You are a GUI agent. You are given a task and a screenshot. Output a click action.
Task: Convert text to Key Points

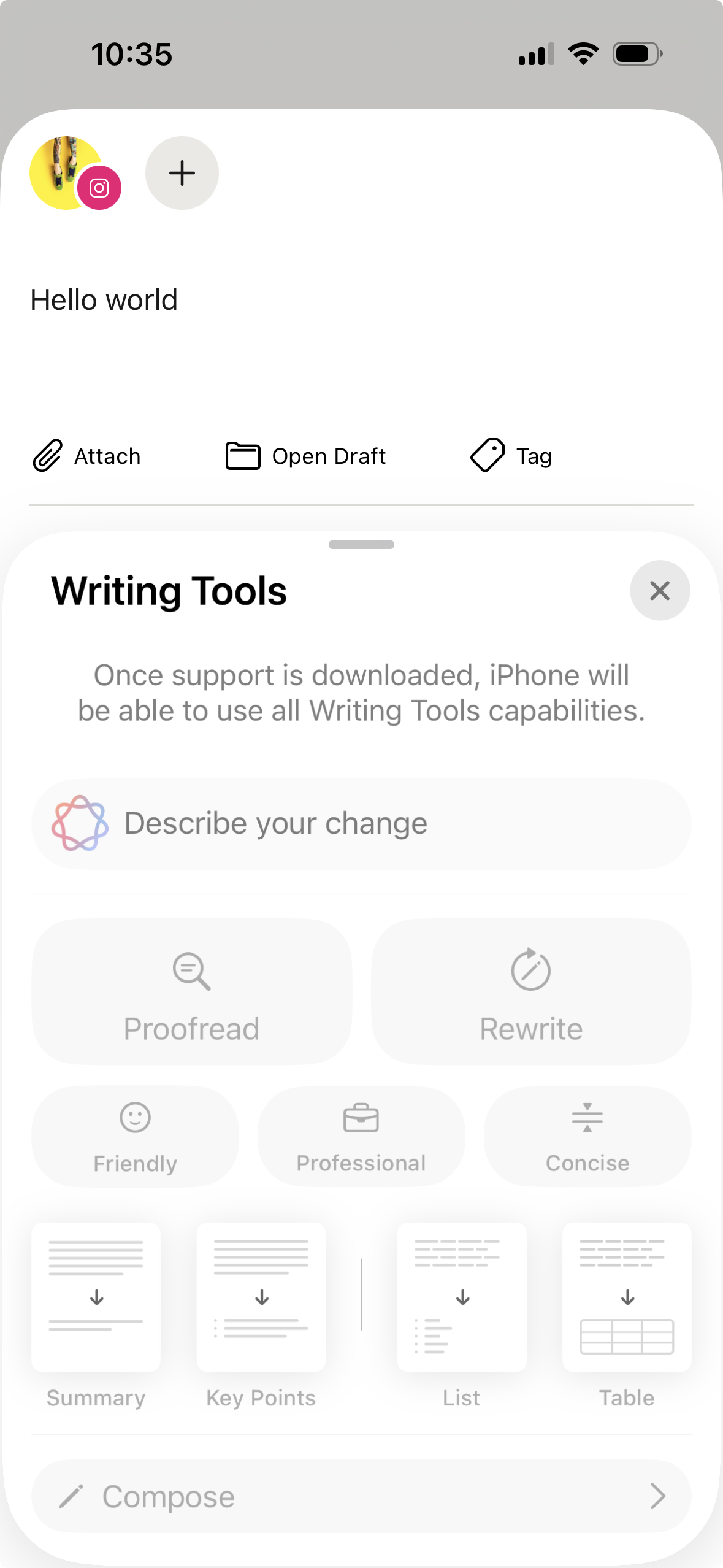(x=261, y=1297)
